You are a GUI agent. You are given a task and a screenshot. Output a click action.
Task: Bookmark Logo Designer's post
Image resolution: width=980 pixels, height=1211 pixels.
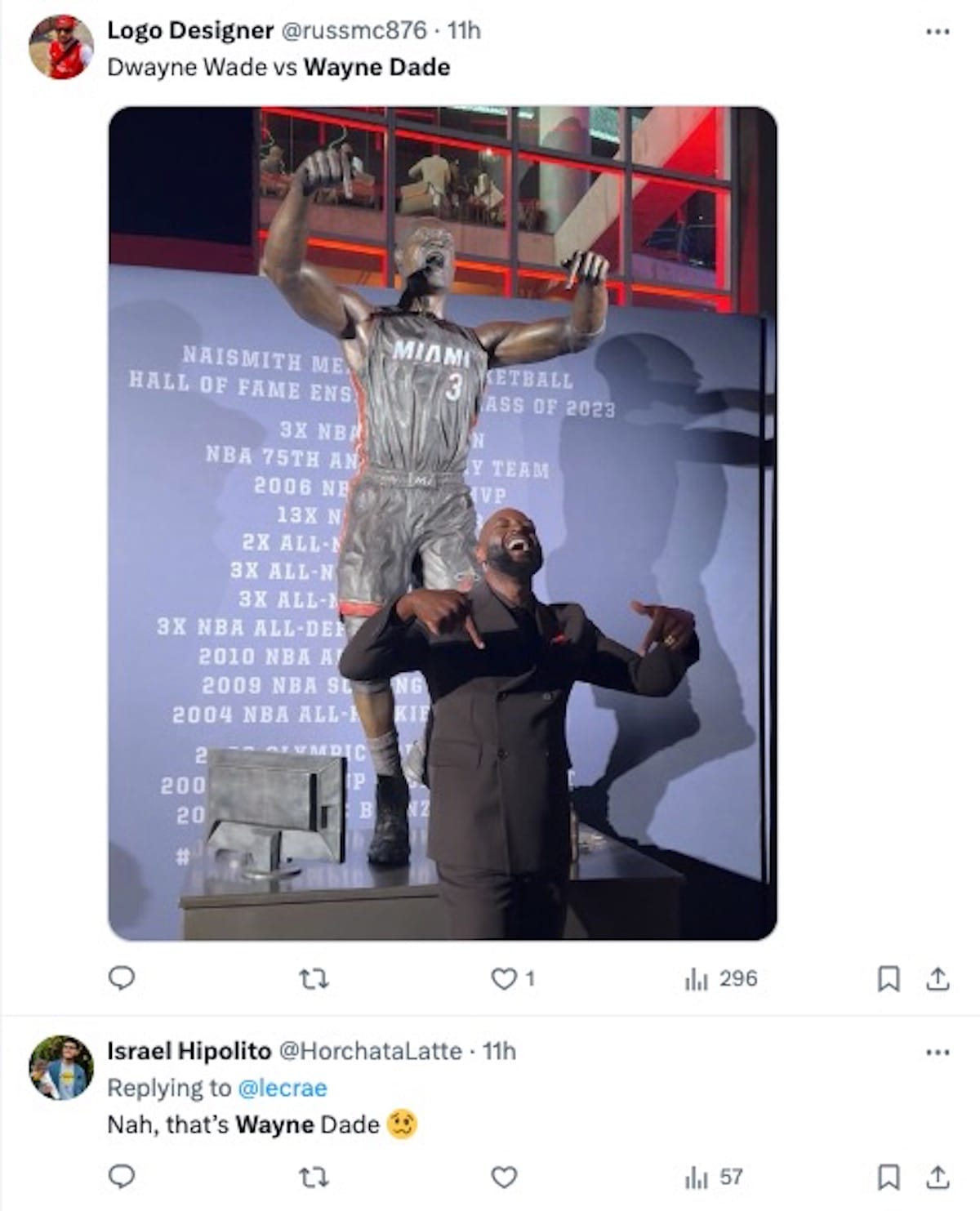(x=888, y=978)
